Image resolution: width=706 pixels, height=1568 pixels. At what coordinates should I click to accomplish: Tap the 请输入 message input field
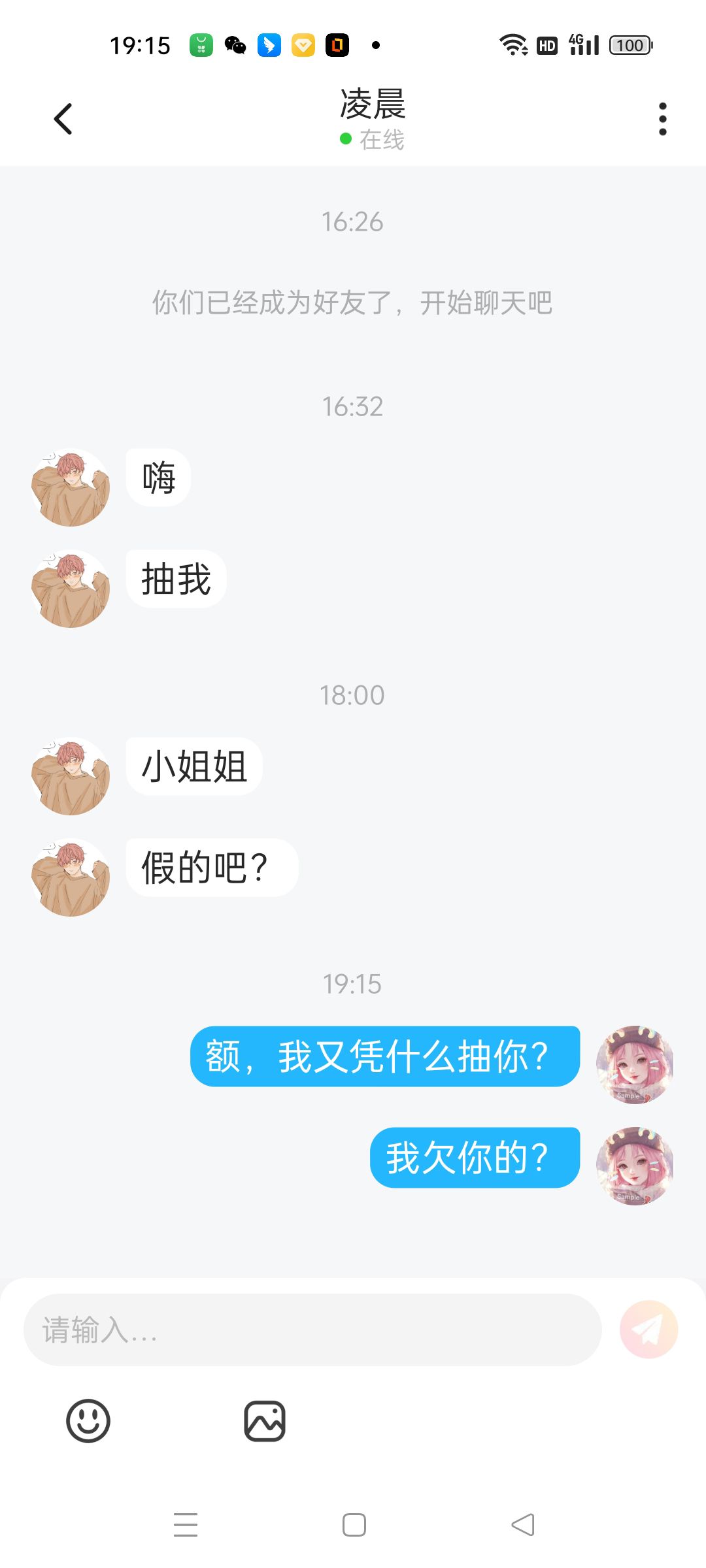(x=312, y=1330)
